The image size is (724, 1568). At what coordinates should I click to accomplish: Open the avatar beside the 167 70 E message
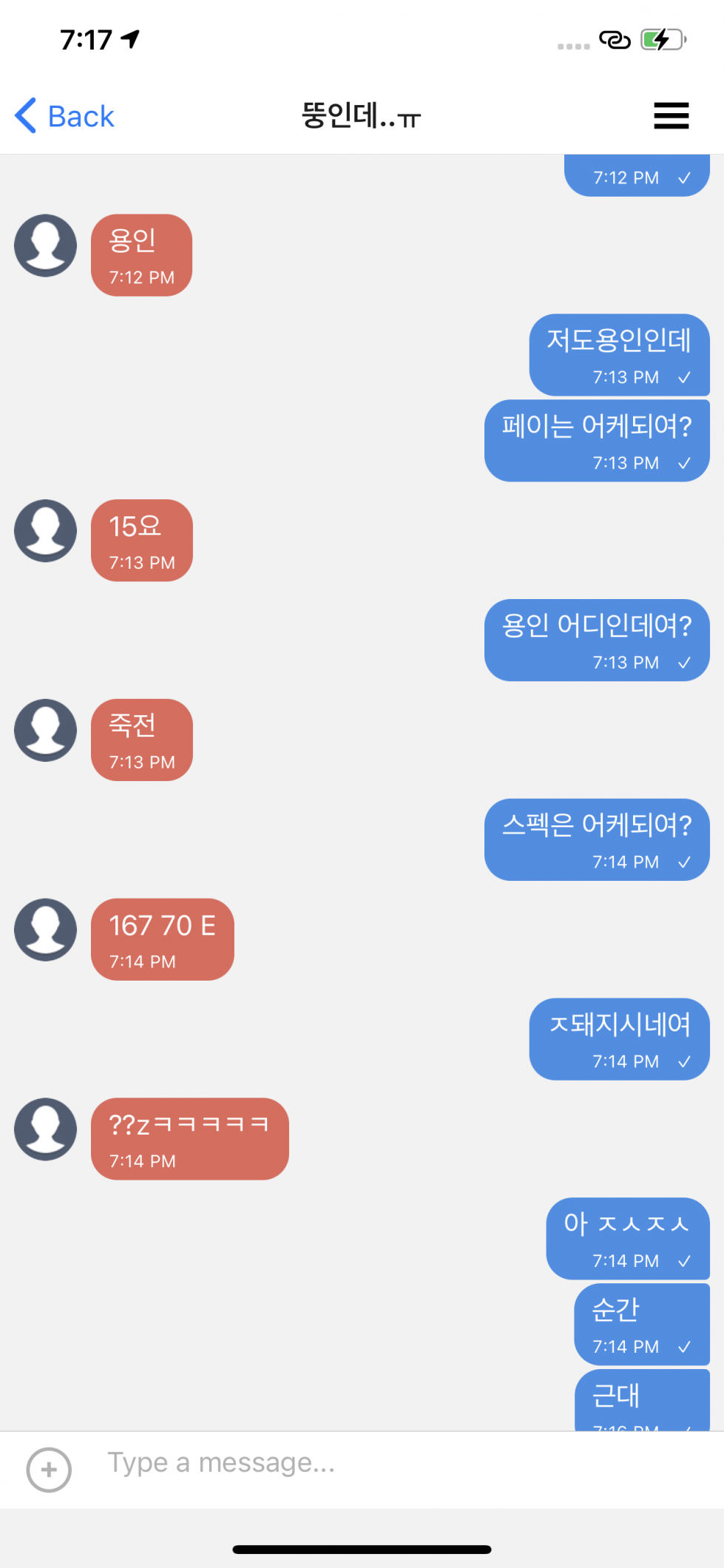(x=46, y=930)
